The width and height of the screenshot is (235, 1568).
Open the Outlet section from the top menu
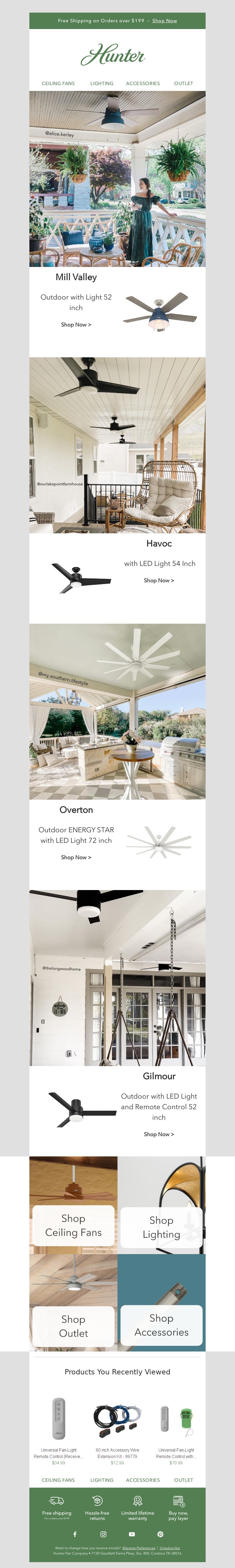(183, 83)
